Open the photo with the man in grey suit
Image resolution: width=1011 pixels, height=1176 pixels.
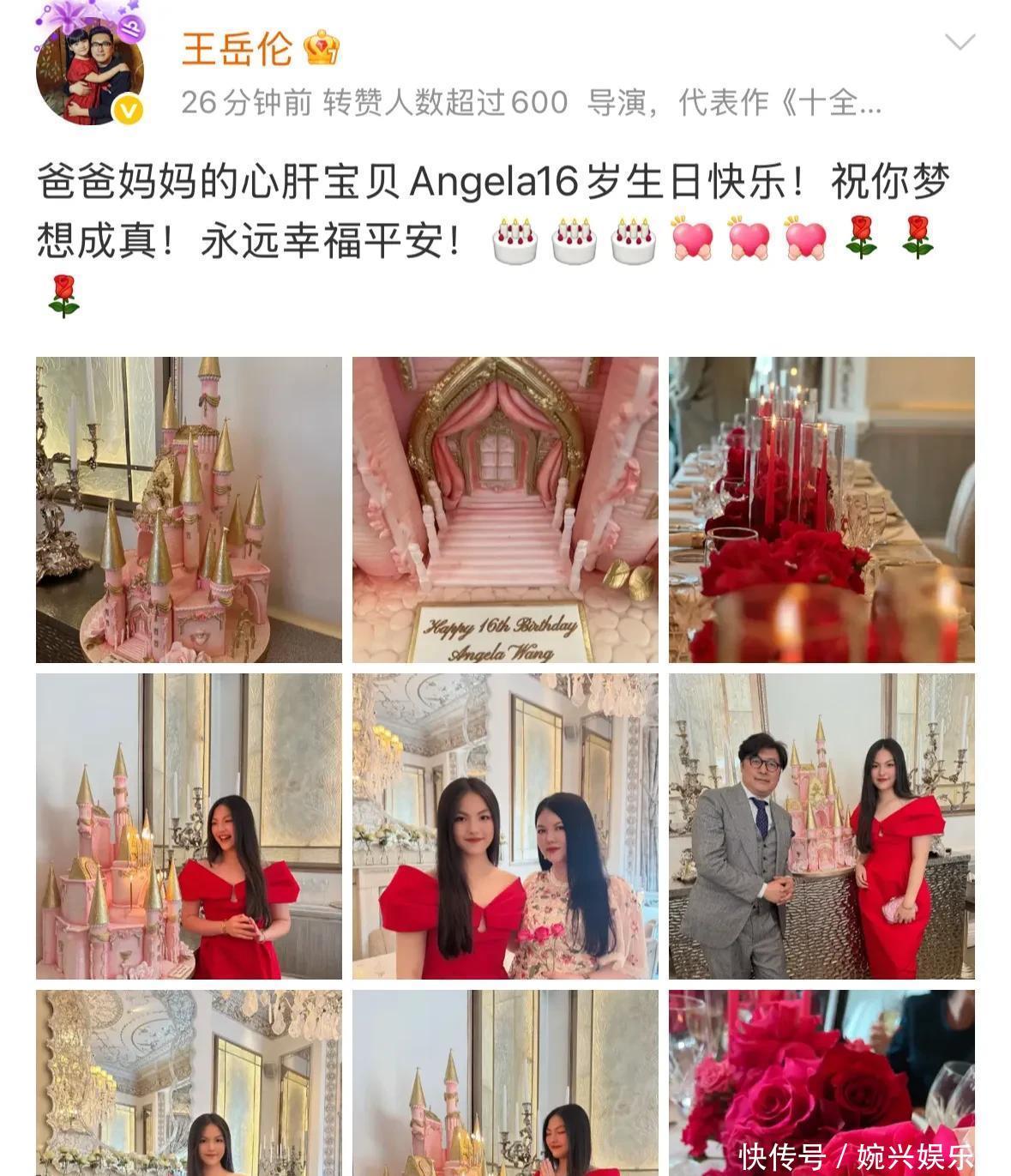[821, 826]
